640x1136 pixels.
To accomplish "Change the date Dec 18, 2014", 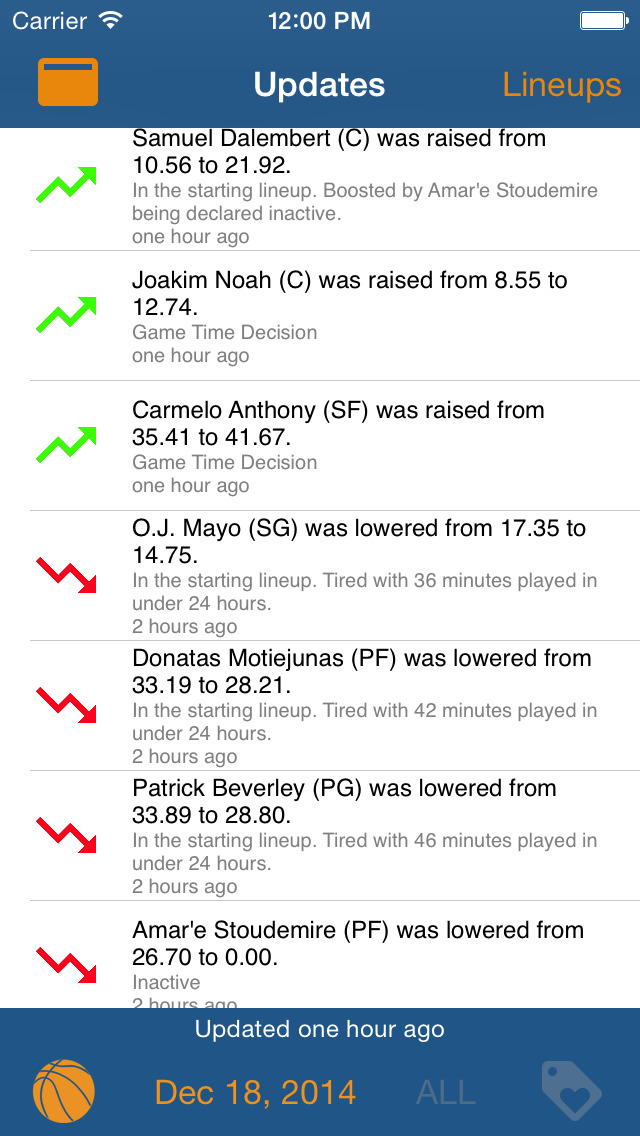I will click(x=255, y=1093).
